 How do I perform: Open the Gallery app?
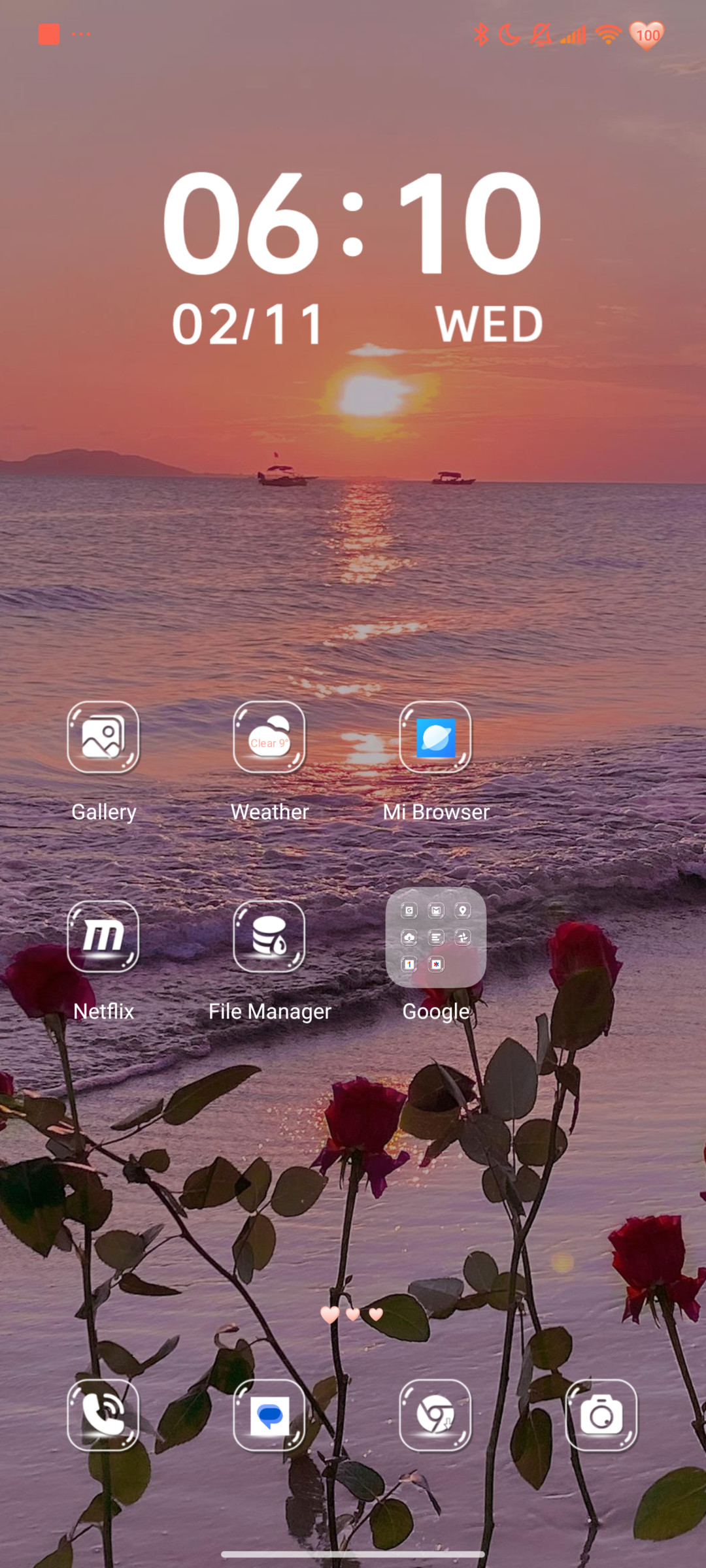(x=103, y=738)
